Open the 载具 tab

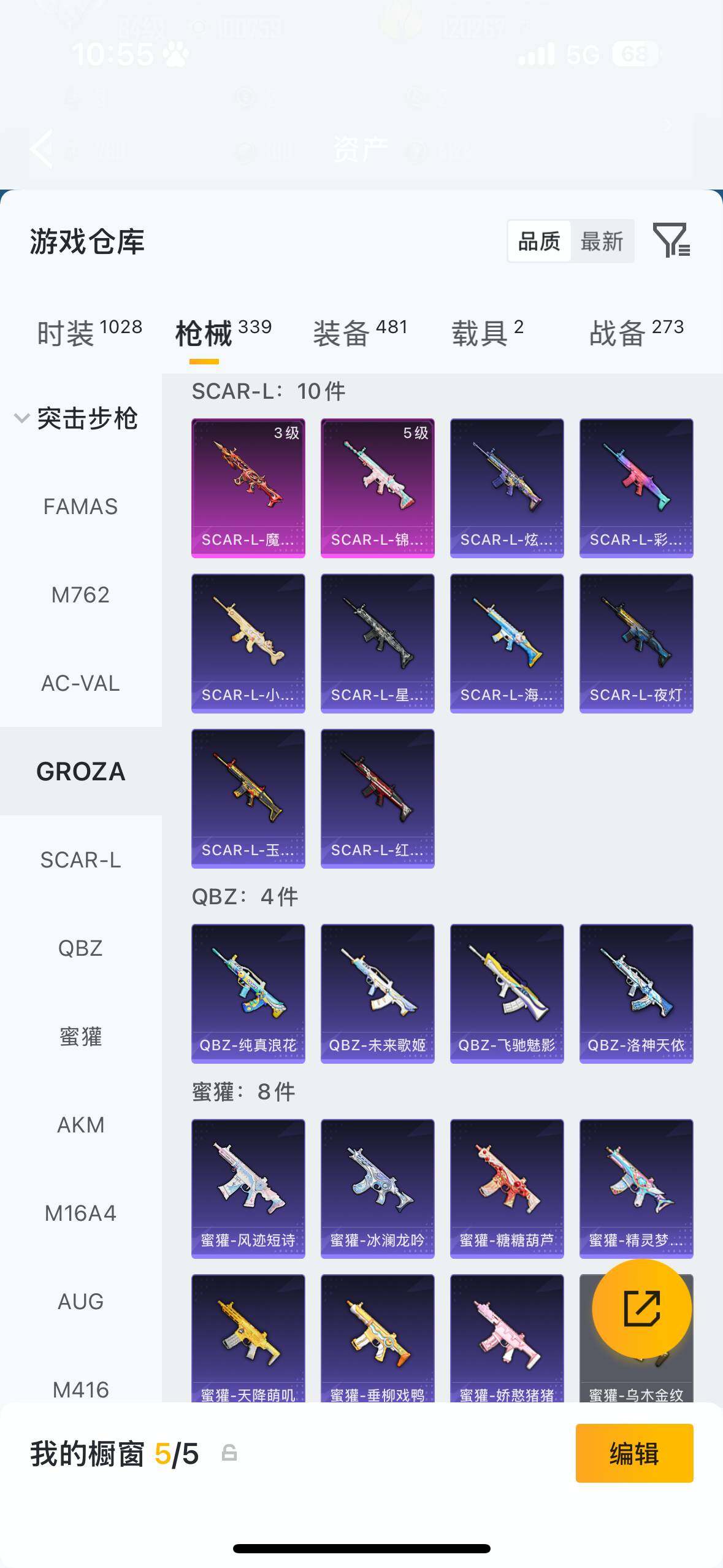(488, 332)
